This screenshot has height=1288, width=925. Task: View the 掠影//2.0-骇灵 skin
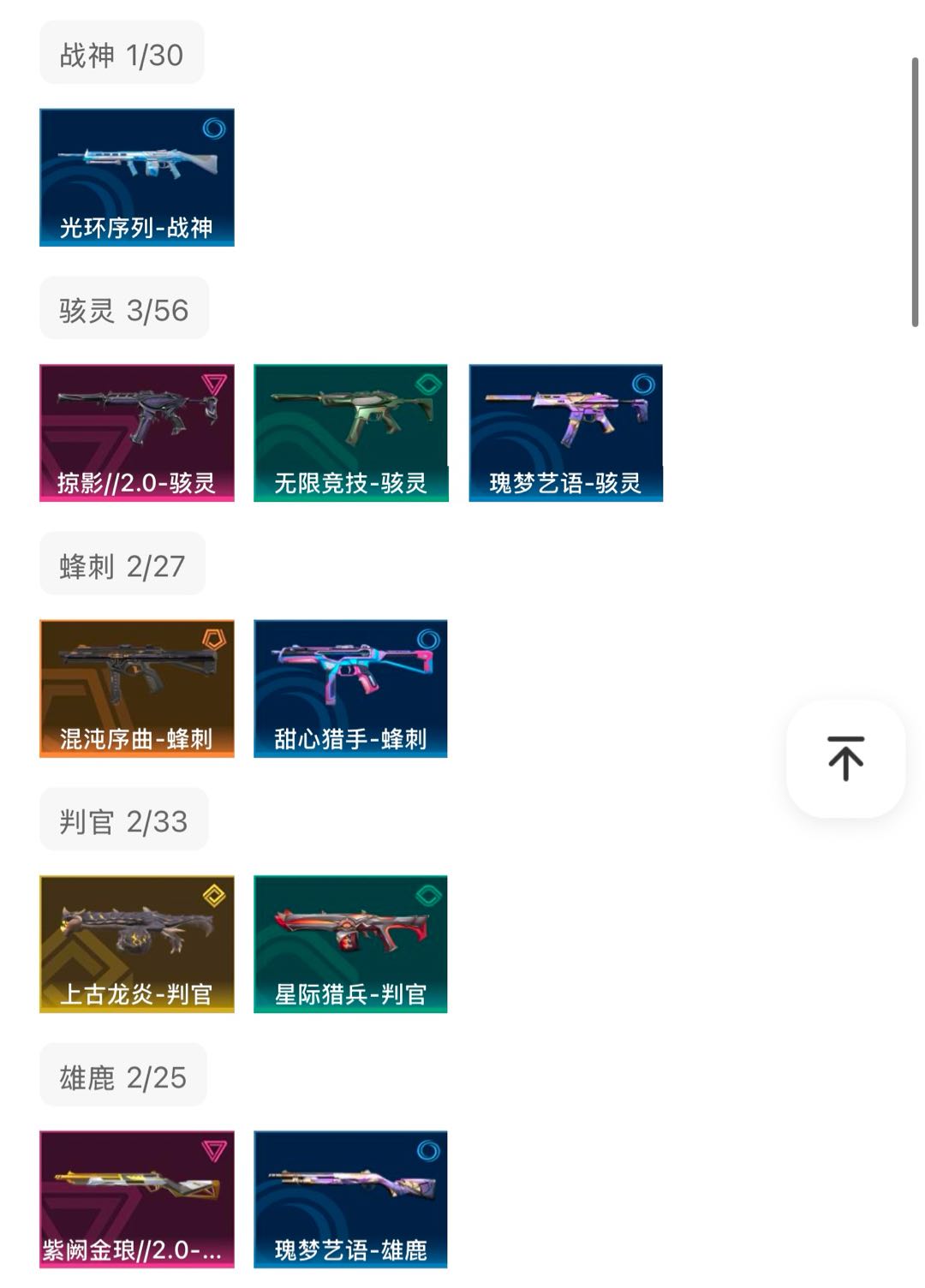point(137,432)
